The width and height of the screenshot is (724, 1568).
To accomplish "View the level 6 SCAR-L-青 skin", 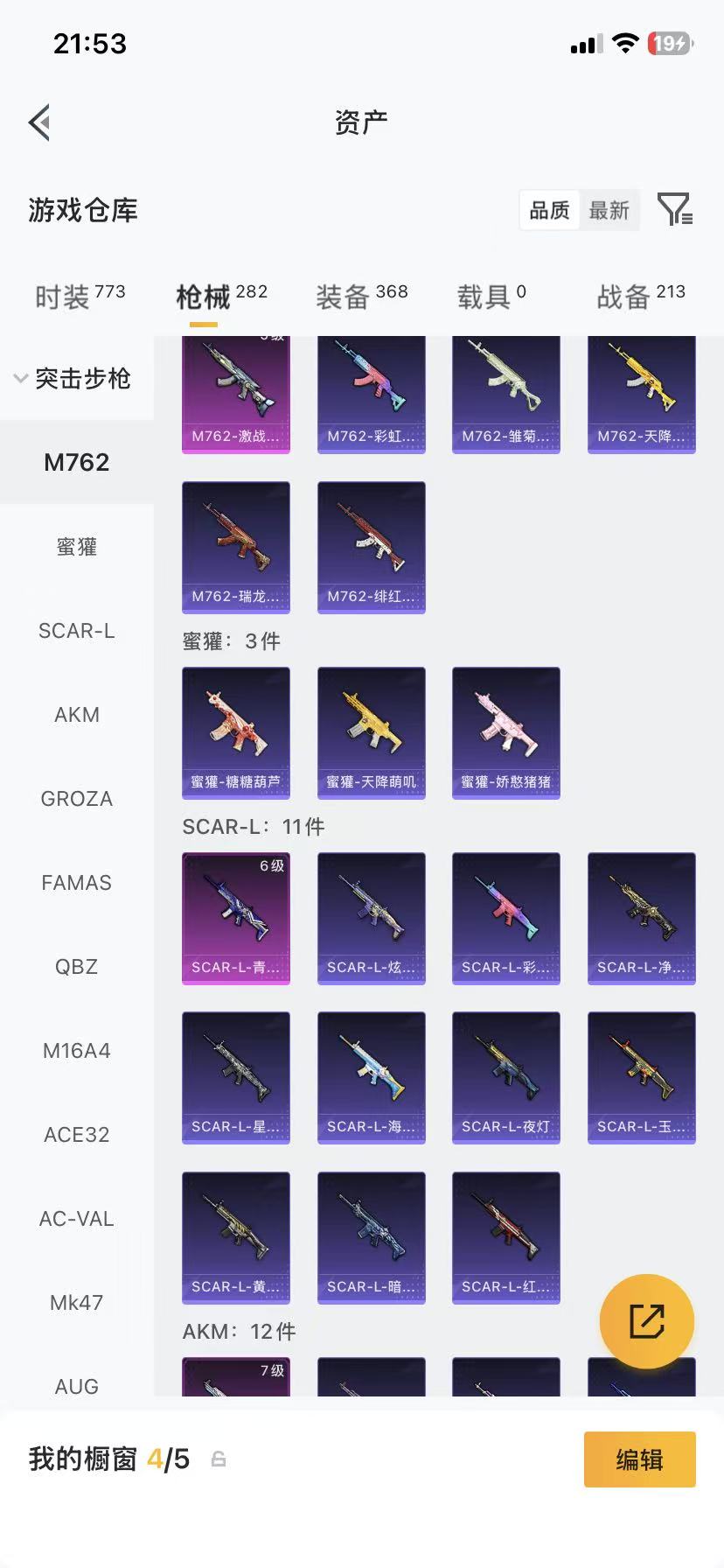I will coord(235,918).
